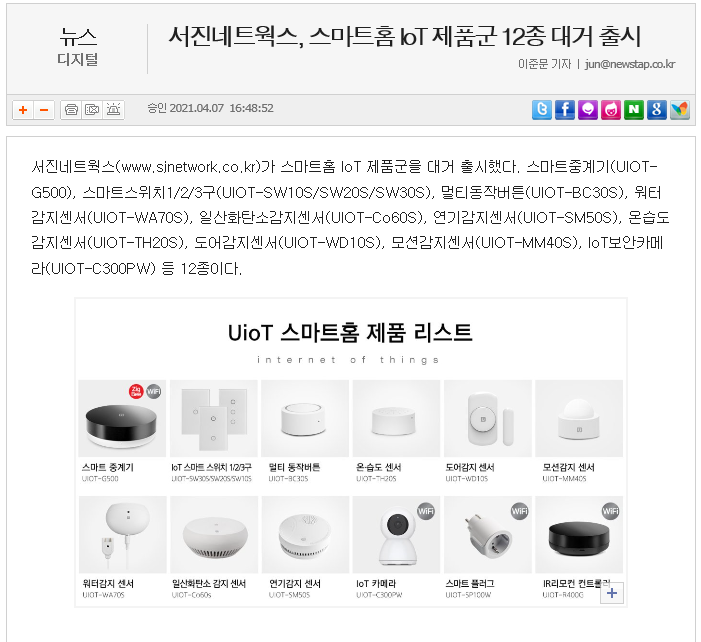Share via the last colorful icon
Viewport: 701px width, 642px height.
(x=679, y=110)
